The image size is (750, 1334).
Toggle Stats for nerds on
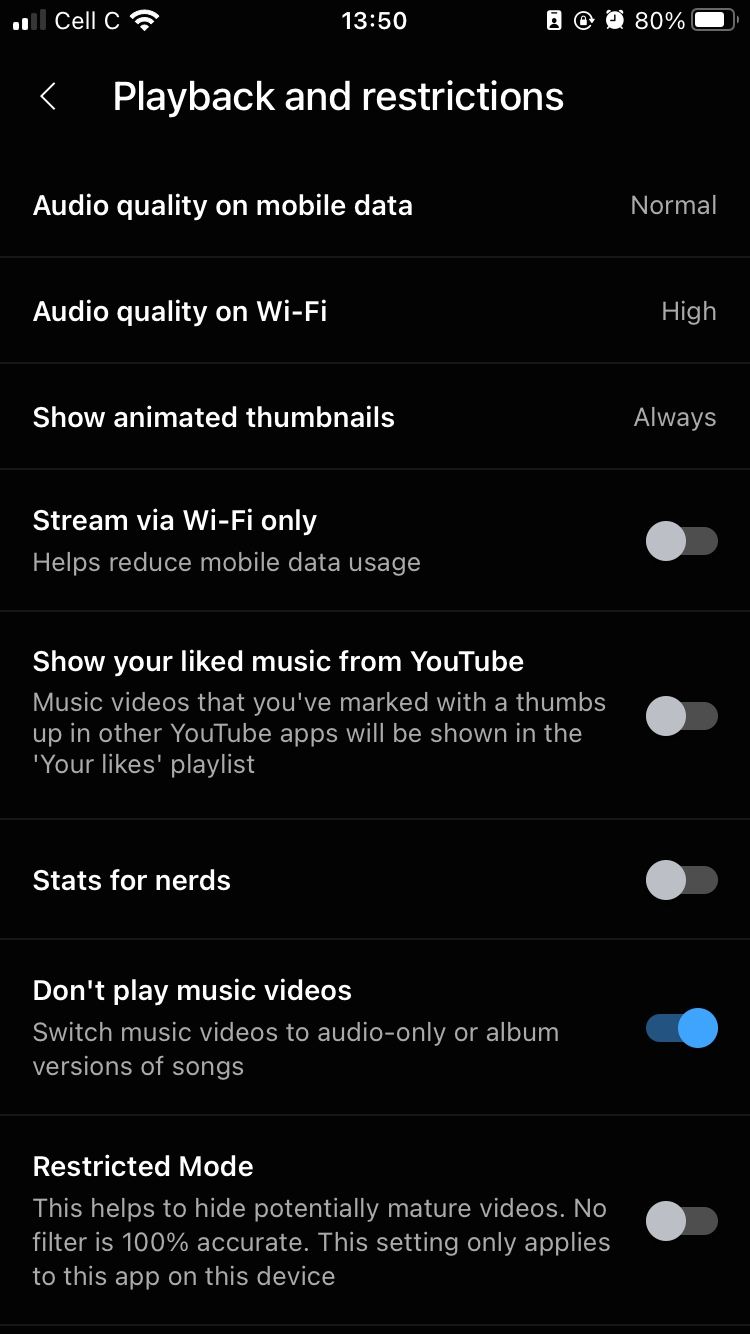681,881
